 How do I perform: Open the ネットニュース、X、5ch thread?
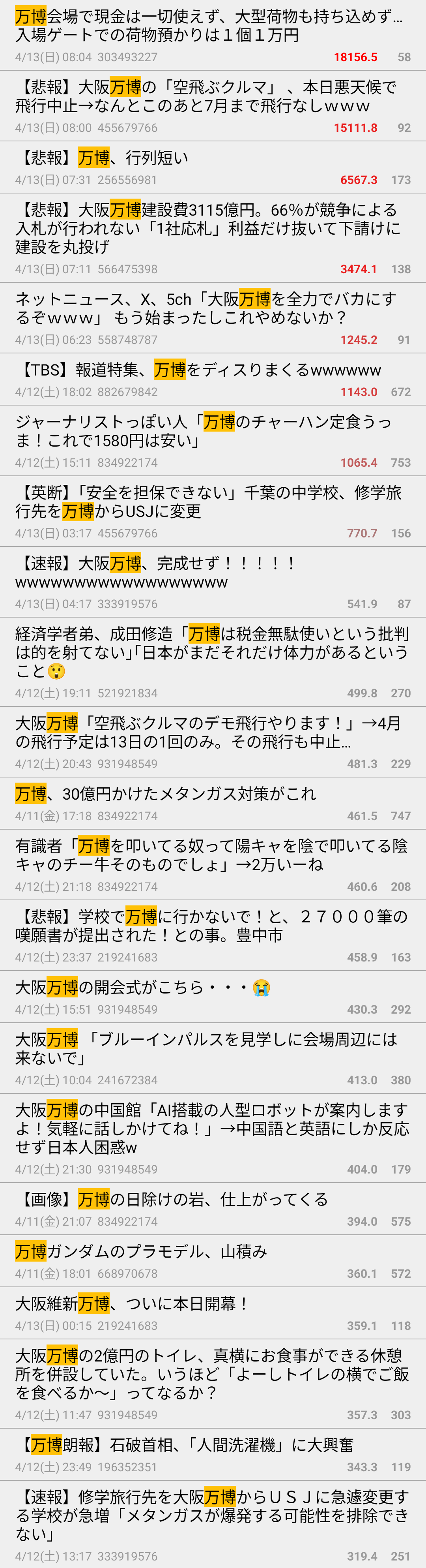tap(207, 309)
